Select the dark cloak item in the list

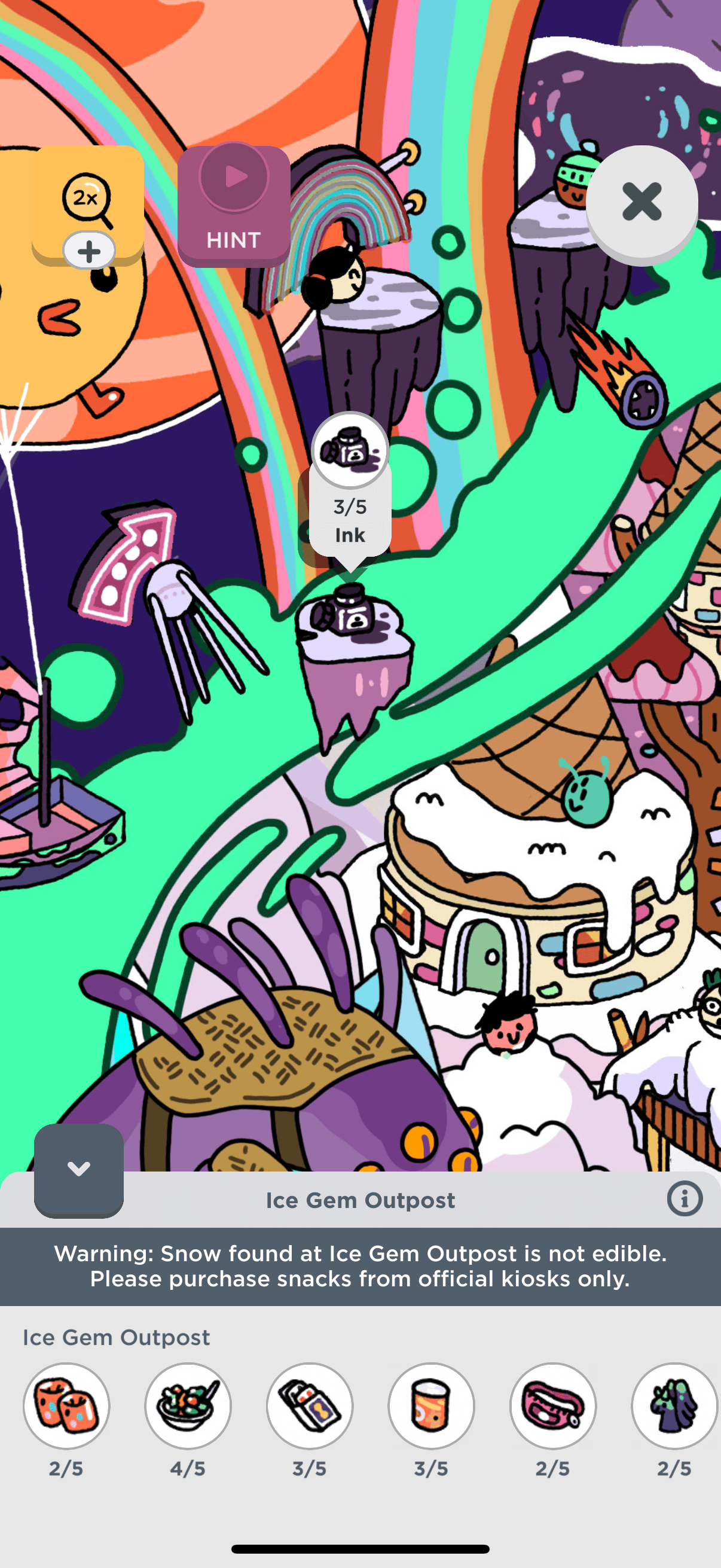[674, 1406]
